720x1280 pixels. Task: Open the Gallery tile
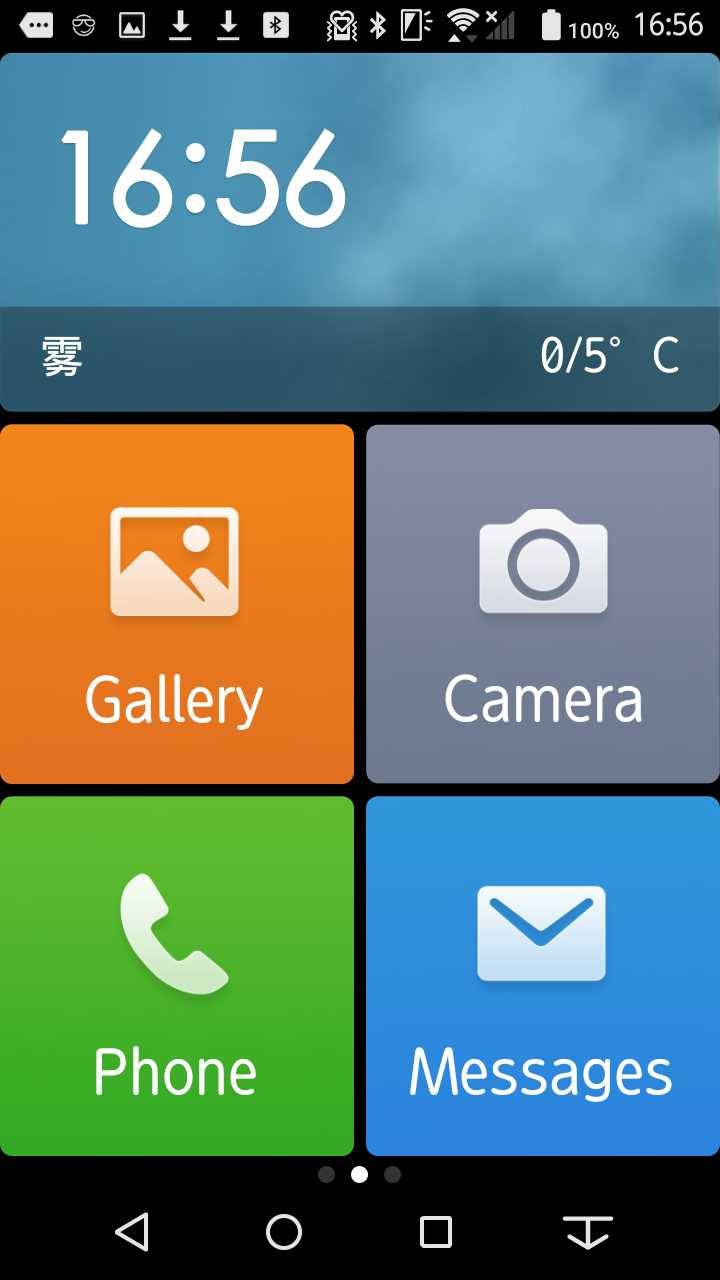point(176,604)
